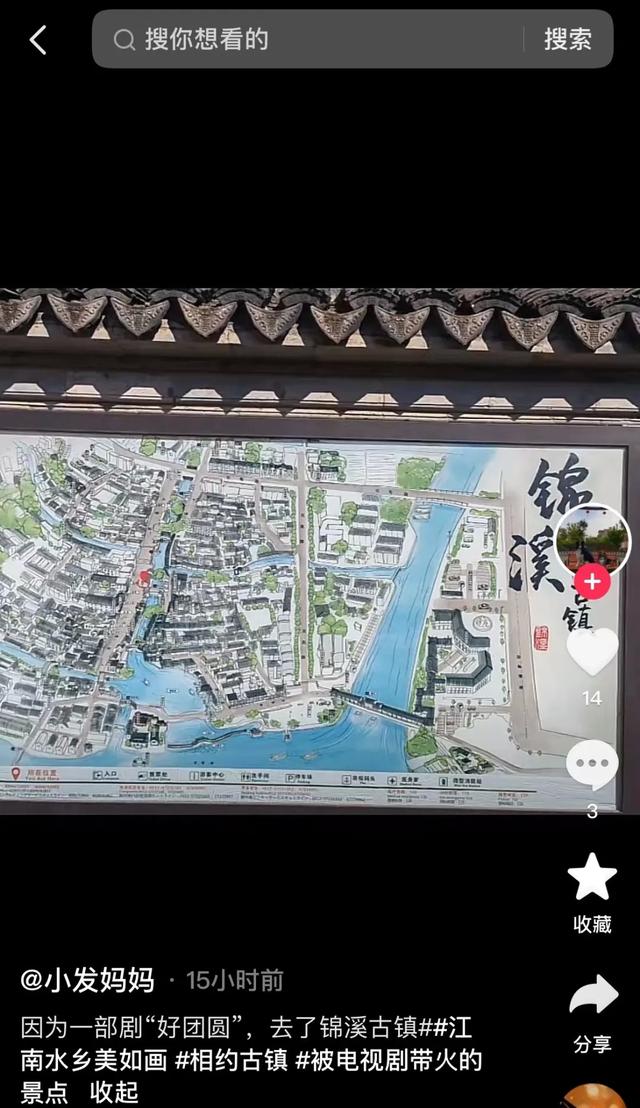This screenshot has width=640, height=1108.
Task: Go back using the arrow icon
Action: pos(38,40)
